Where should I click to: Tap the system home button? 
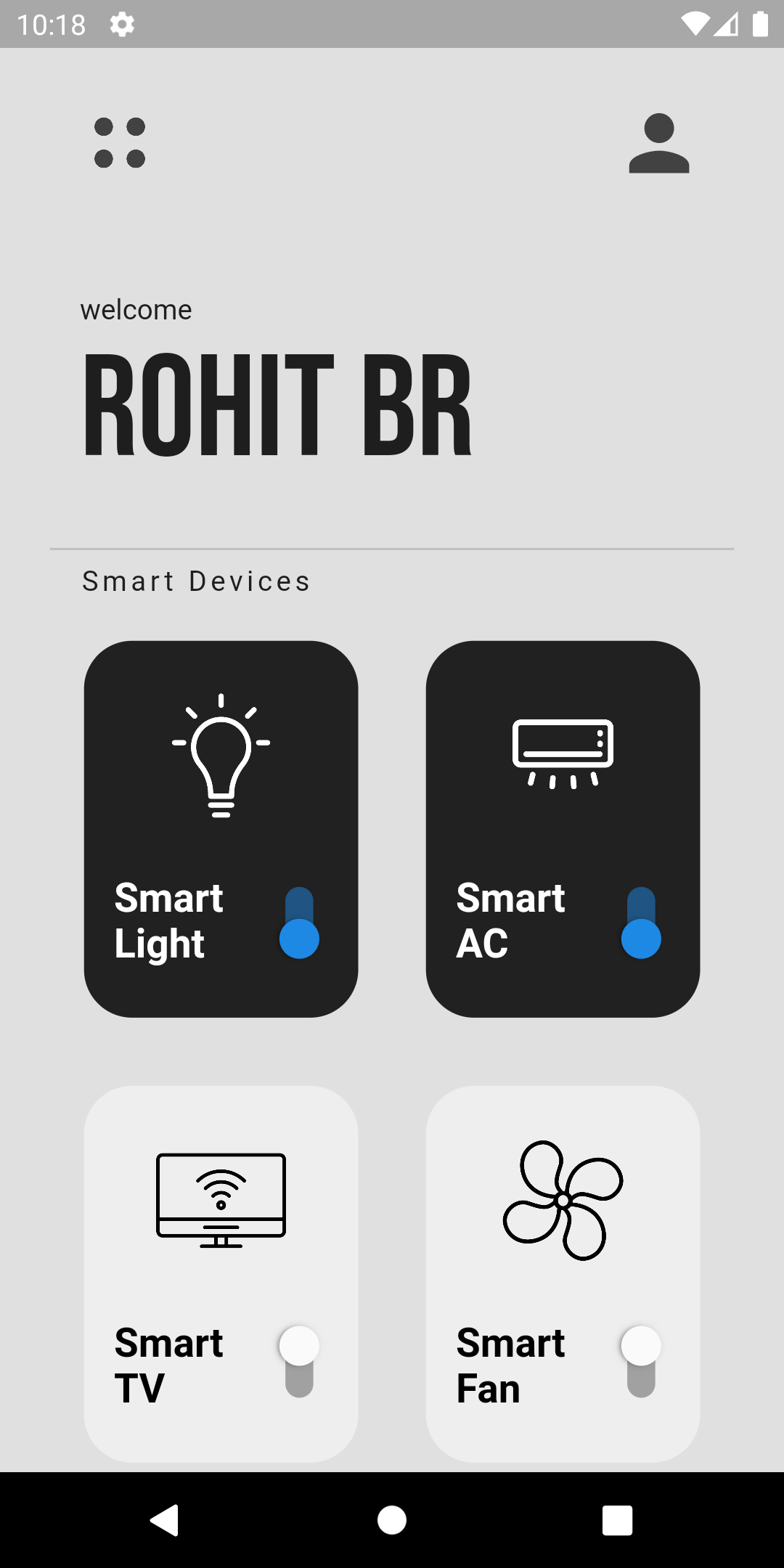392,1520
